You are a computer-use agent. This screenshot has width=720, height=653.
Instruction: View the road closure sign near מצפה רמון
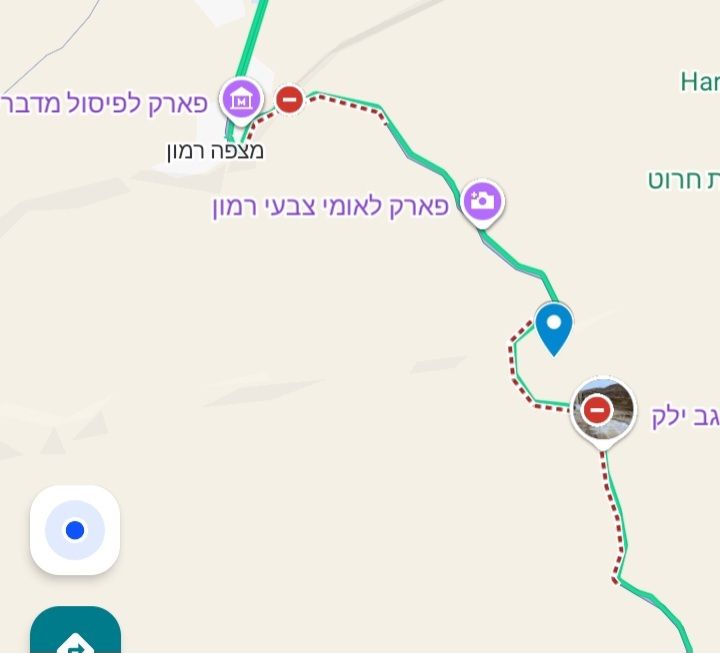pos(290,98)
